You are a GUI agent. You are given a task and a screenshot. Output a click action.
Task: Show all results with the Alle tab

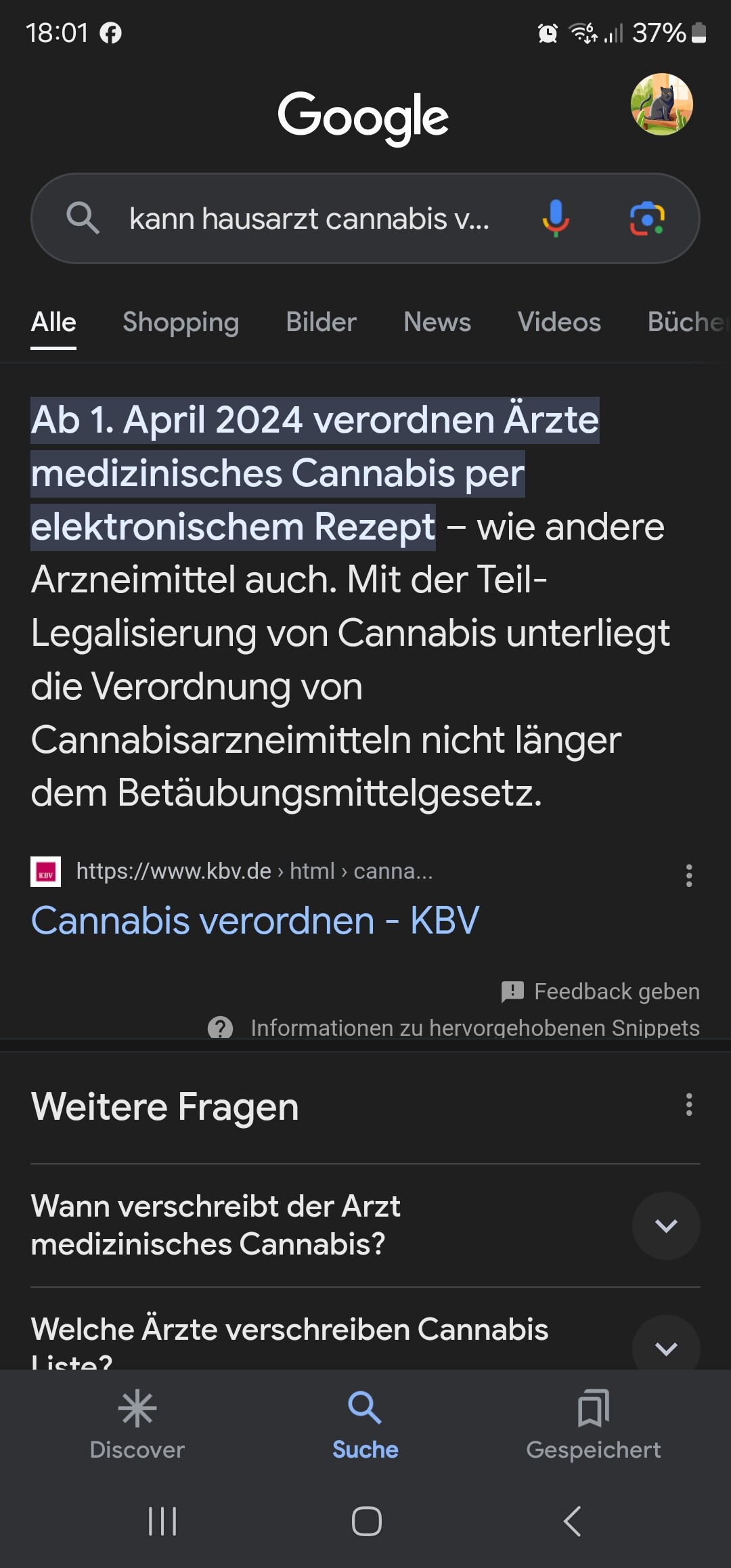click(x=53, y=322)
